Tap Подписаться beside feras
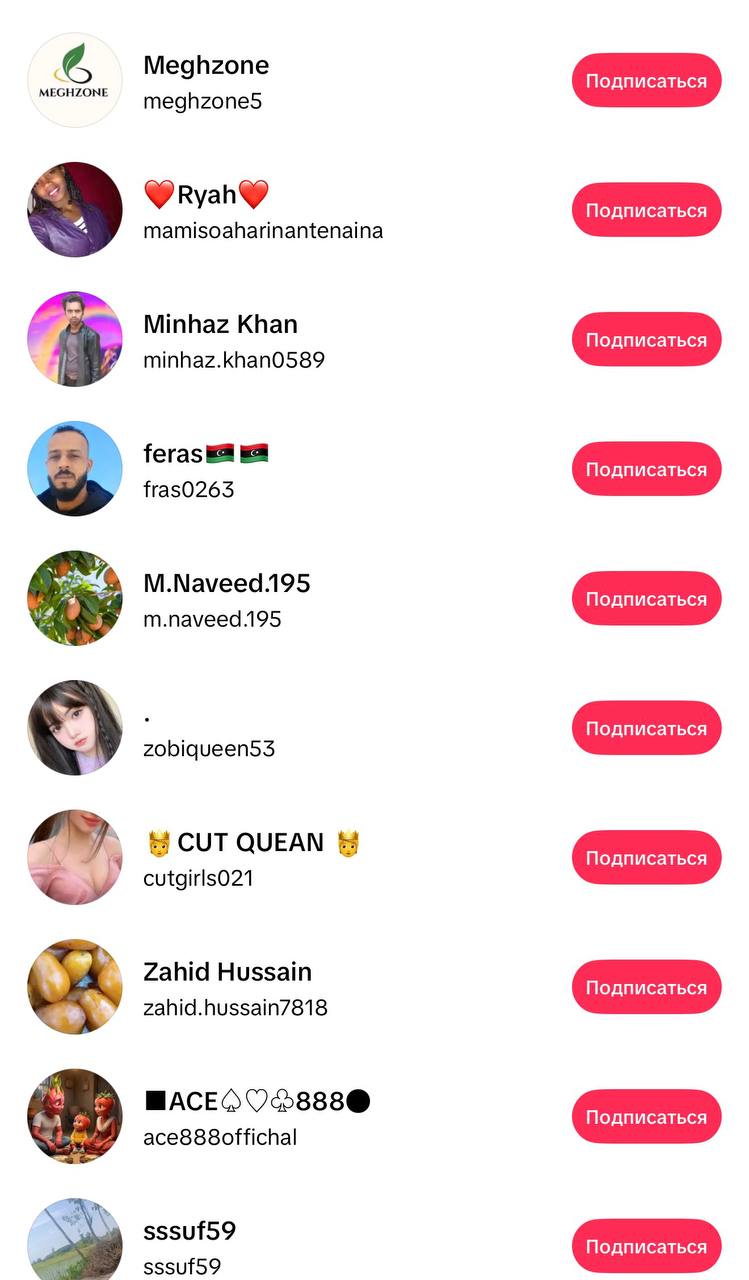Viewport: 749px width, 1280px height. pos(646,469)
